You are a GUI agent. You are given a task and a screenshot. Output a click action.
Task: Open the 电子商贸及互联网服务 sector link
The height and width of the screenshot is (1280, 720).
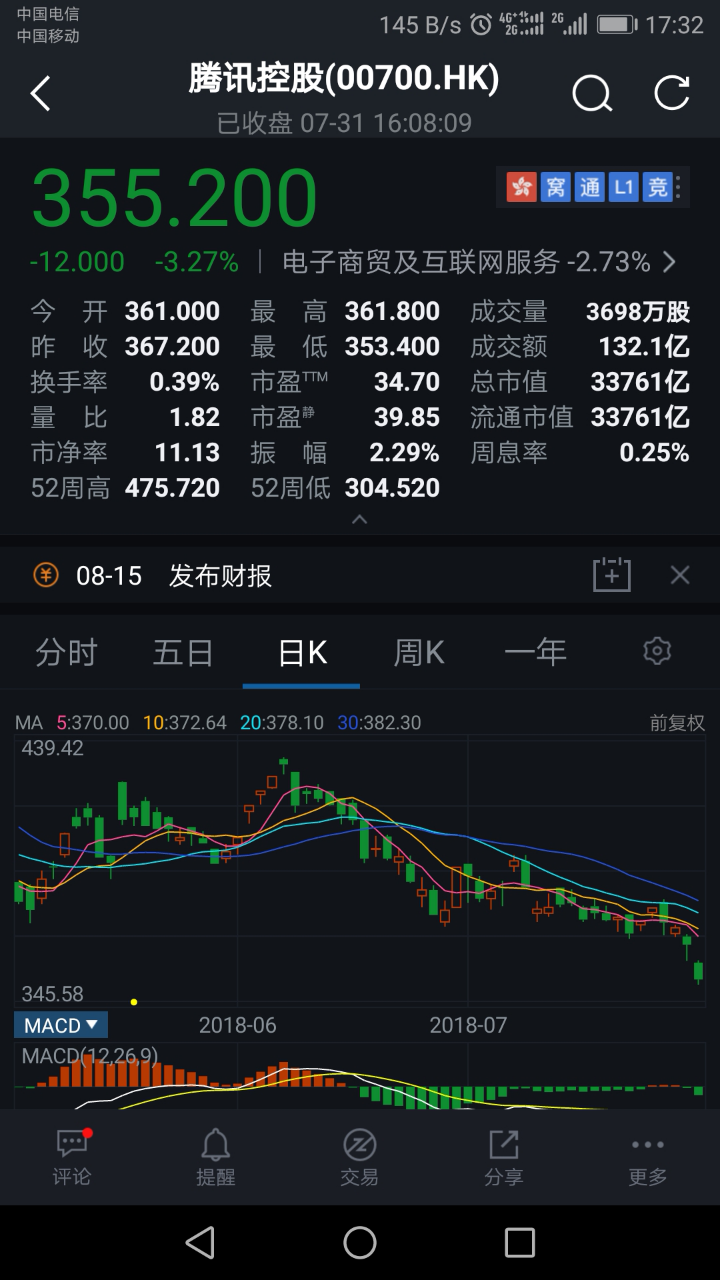pyautogui.click(x=479, y=262)
